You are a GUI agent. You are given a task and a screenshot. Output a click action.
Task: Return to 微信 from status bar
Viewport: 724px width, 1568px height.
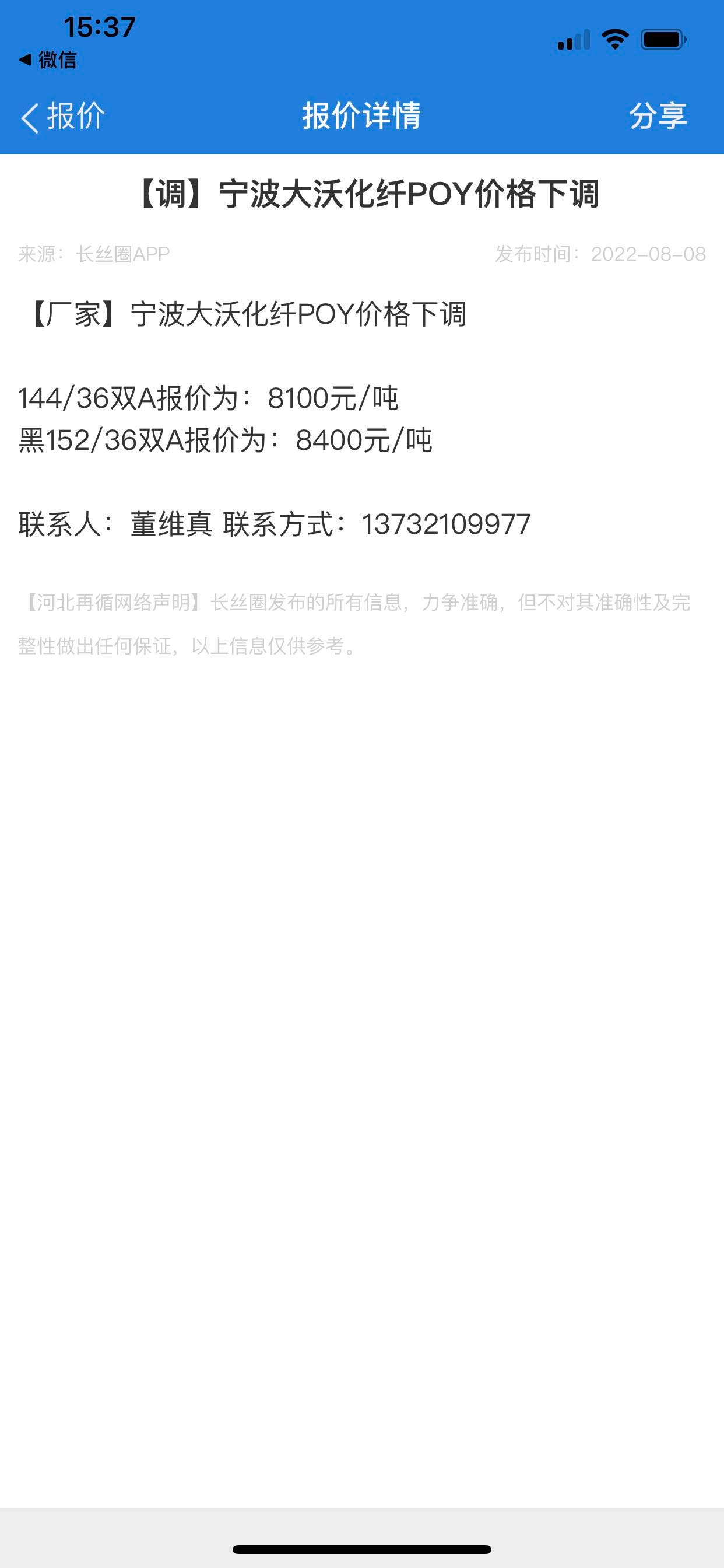[x=48, y=60]
